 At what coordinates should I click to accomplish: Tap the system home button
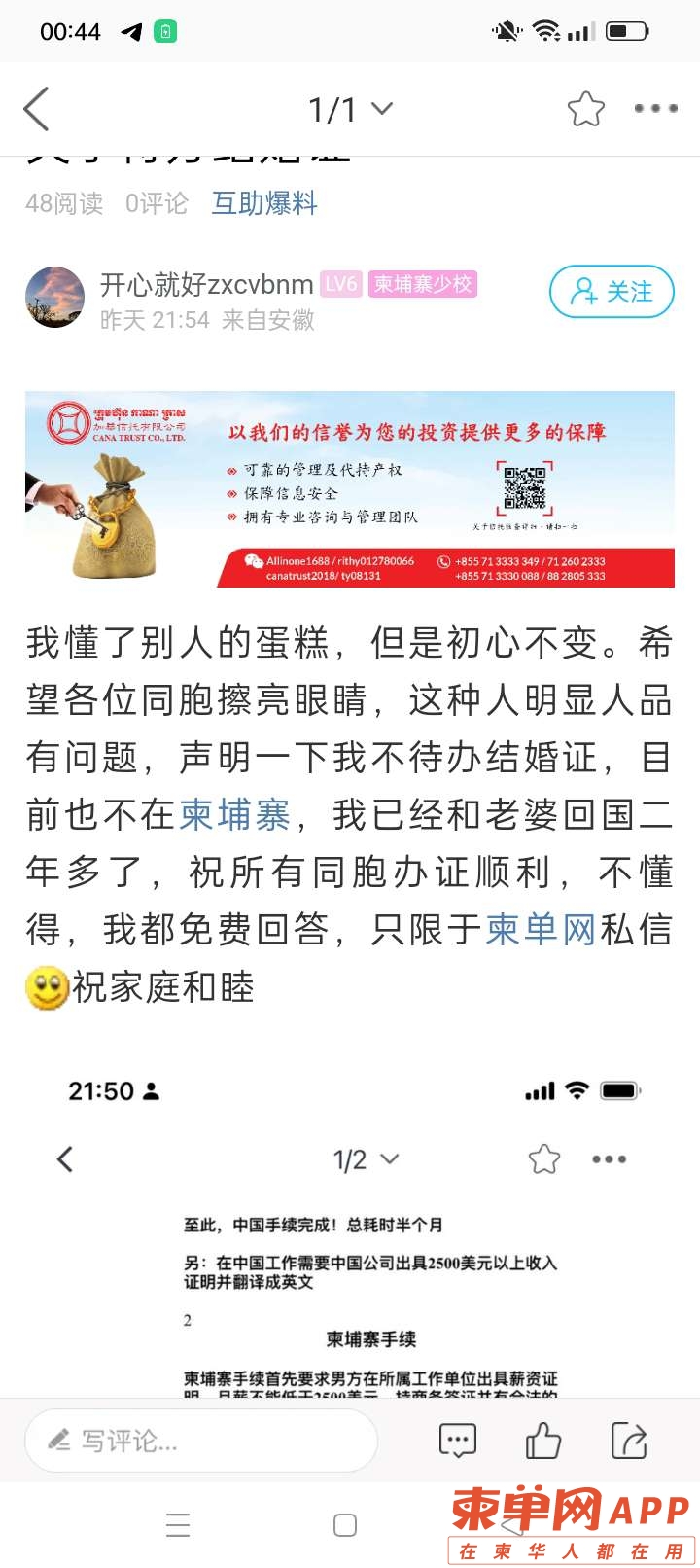(345, 1525)
